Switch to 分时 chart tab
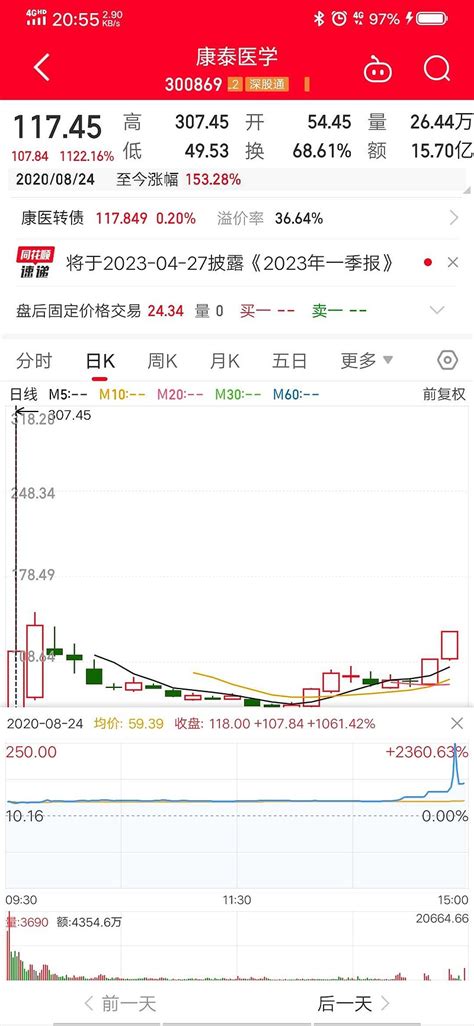474x1026 pixels. point(34,361)
